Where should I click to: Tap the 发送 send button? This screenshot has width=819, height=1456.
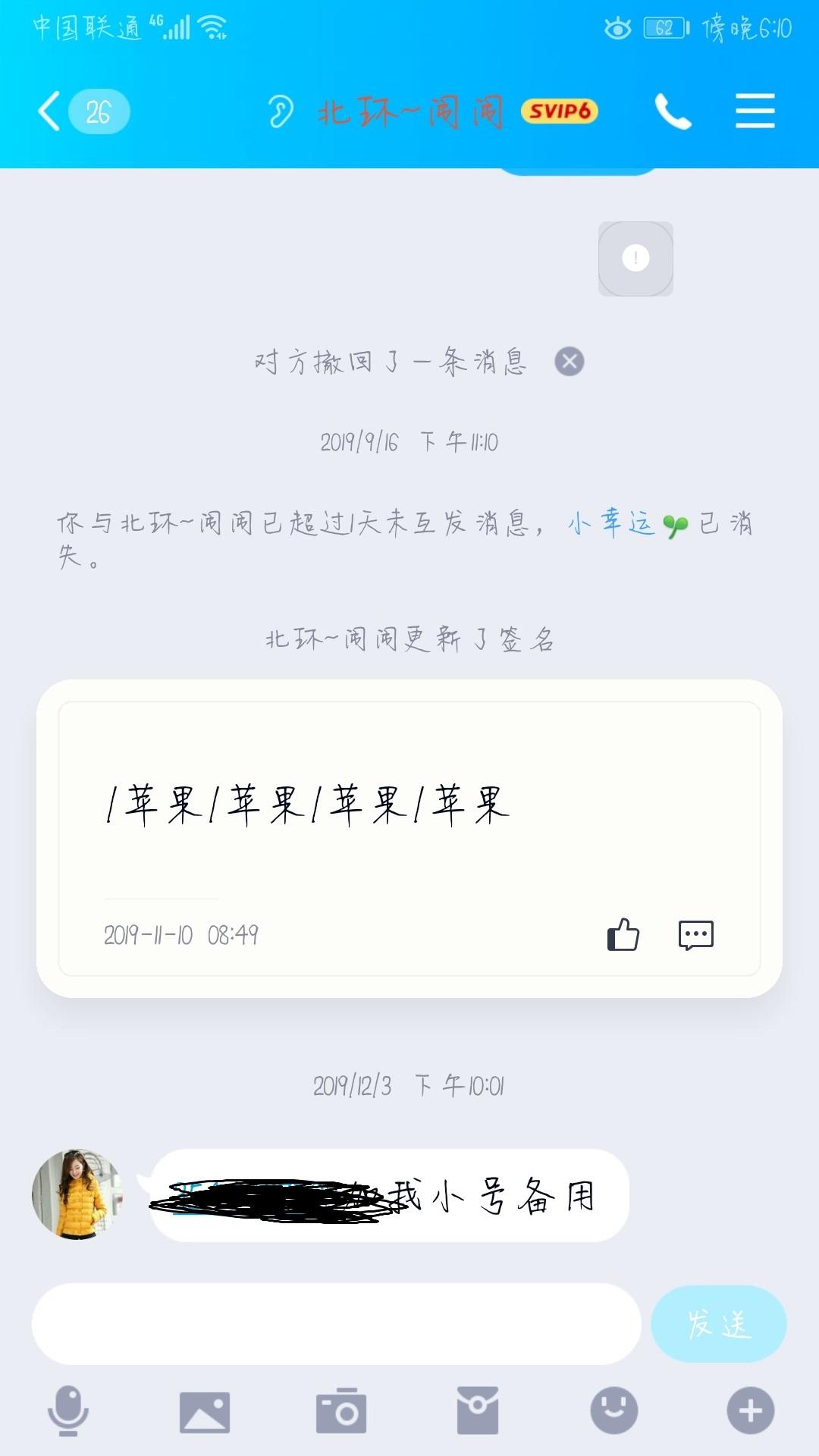pyautogui.click(x=718, y=1324)
